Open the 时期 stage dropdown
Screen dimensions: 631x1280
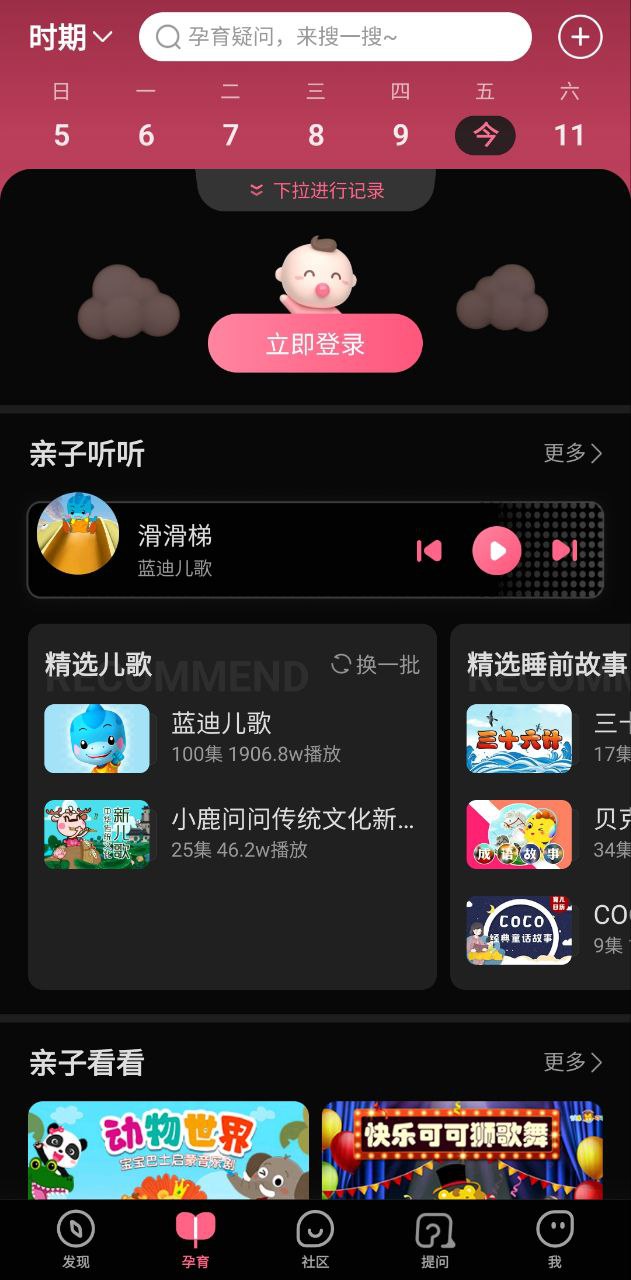click(x=70, y=38)
